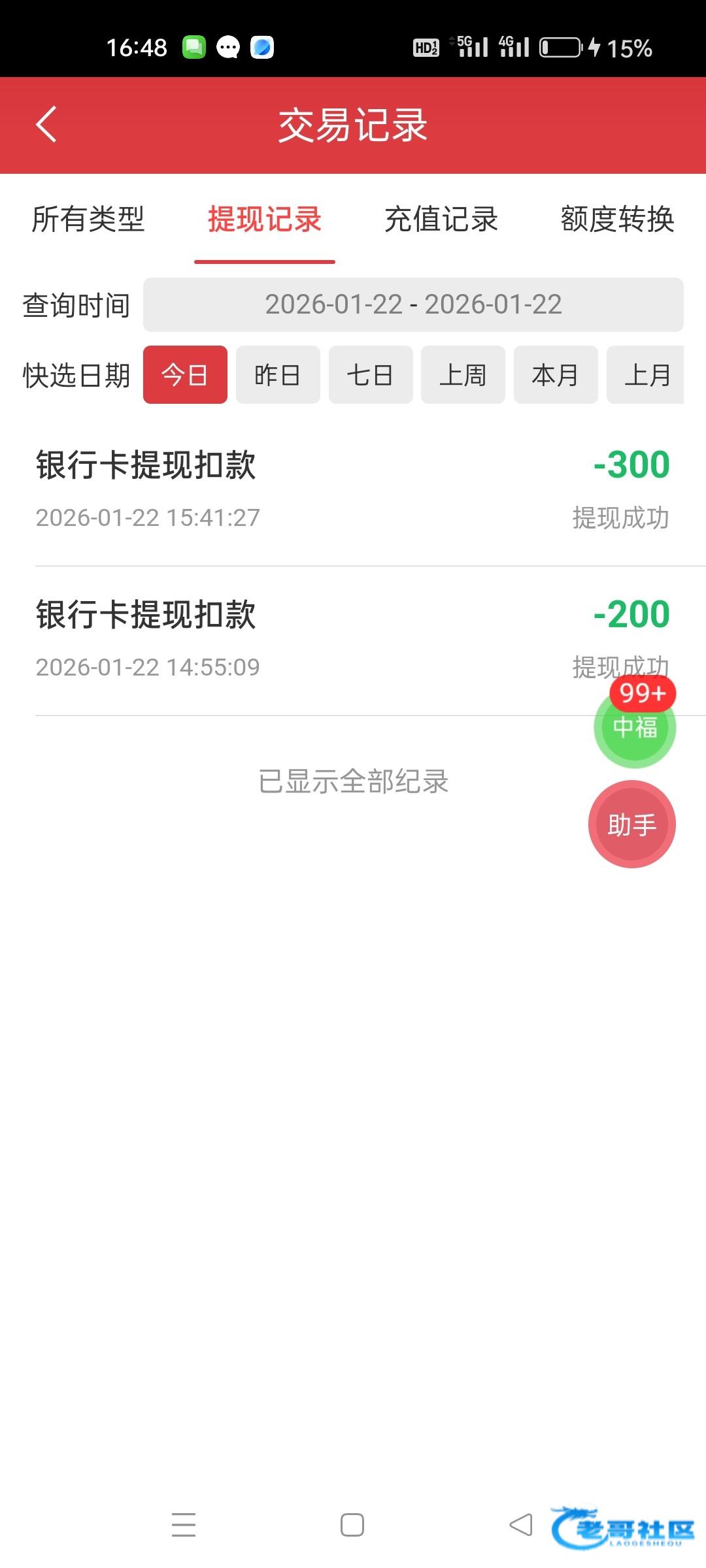Open the 充值记录 tab

pos(441,219)
